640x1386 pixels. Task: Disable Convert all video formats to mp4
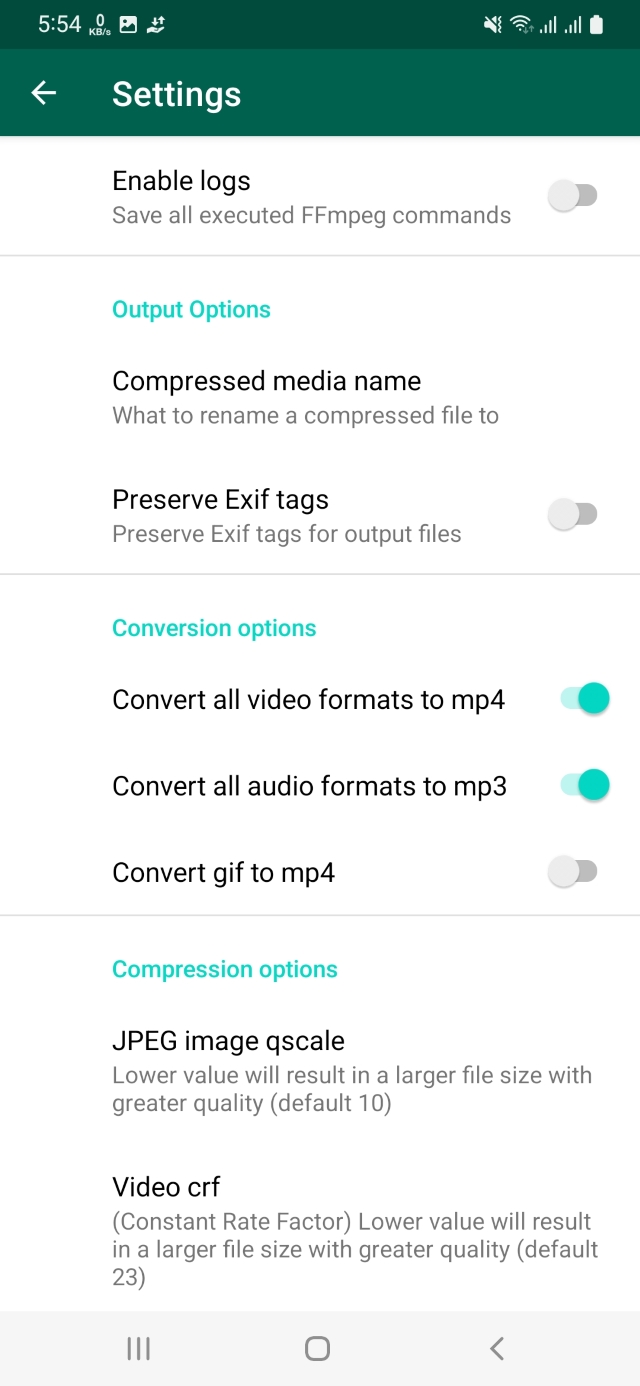[x=585, y=699]
